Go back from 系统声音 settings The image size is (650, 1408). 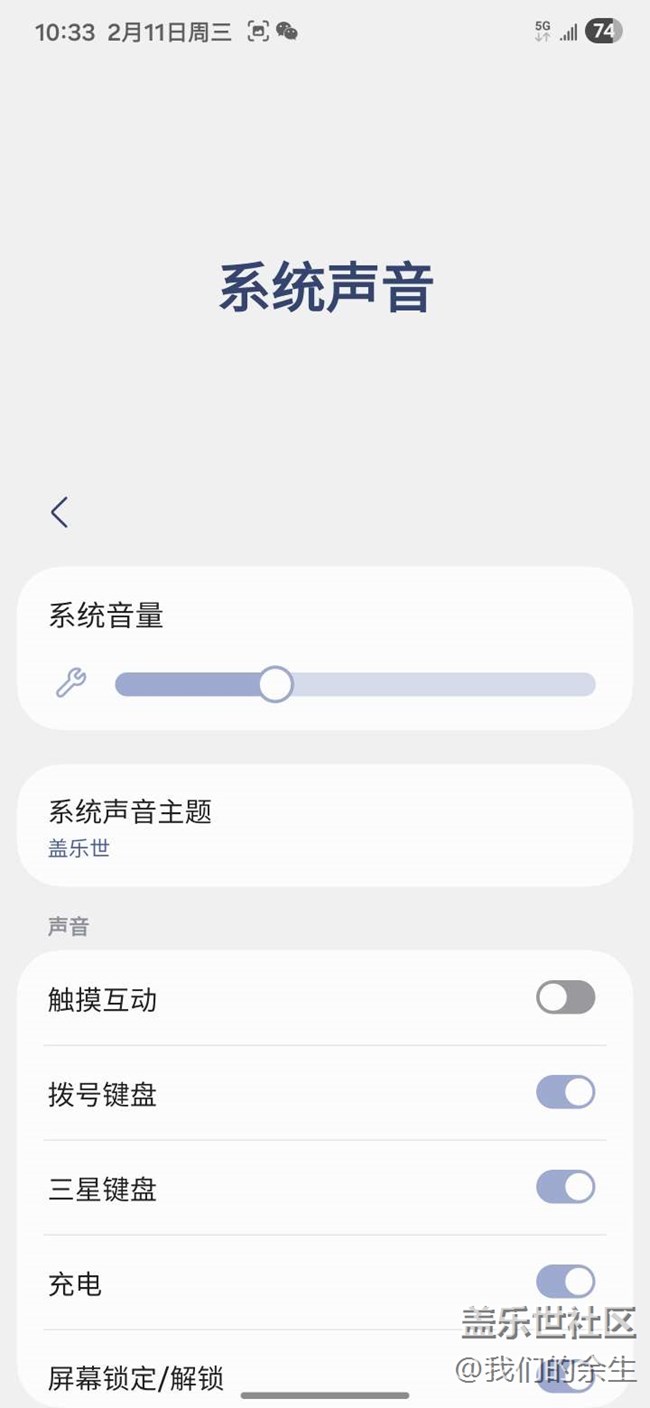point(59,512)
